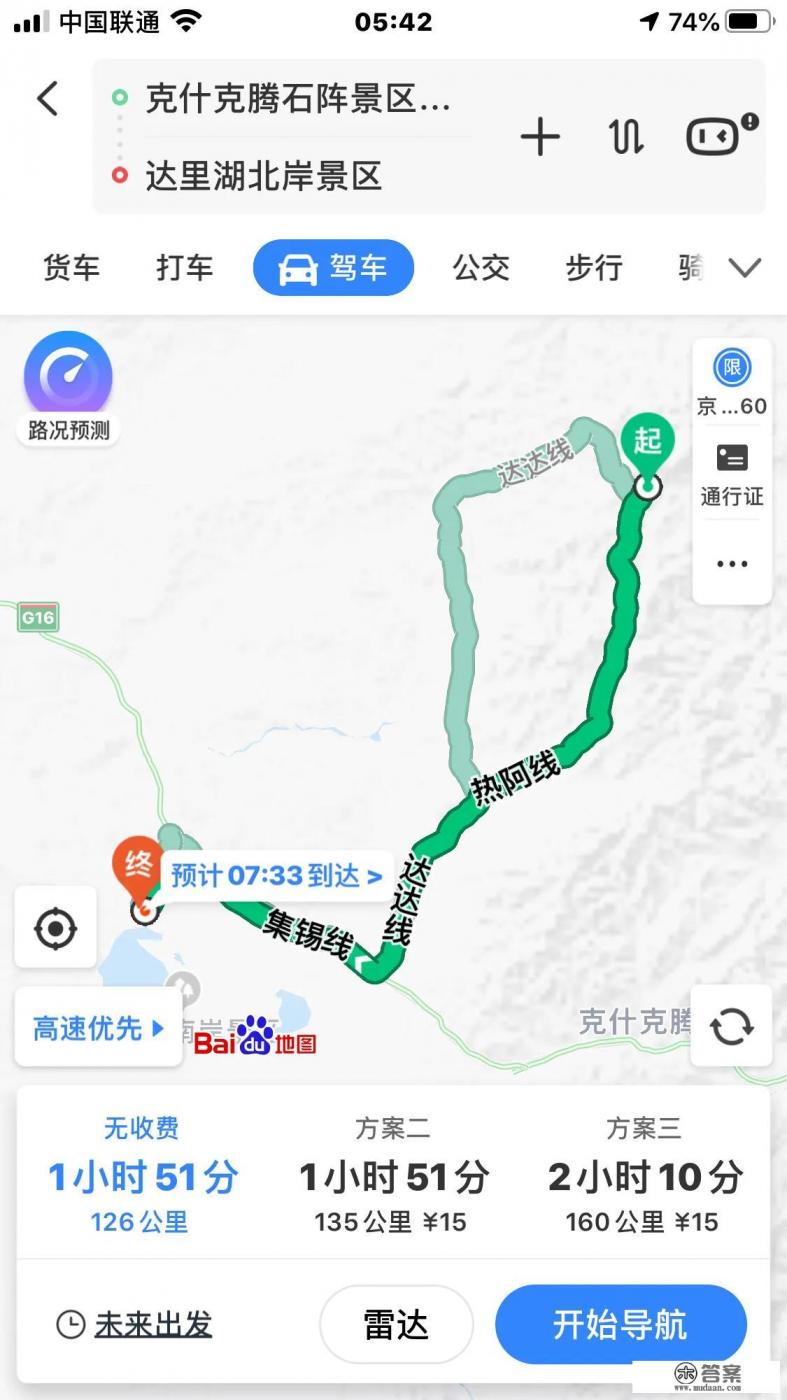Expand more transport modes with the chevron
This screenshot has height=1400, width=787.
745,267
